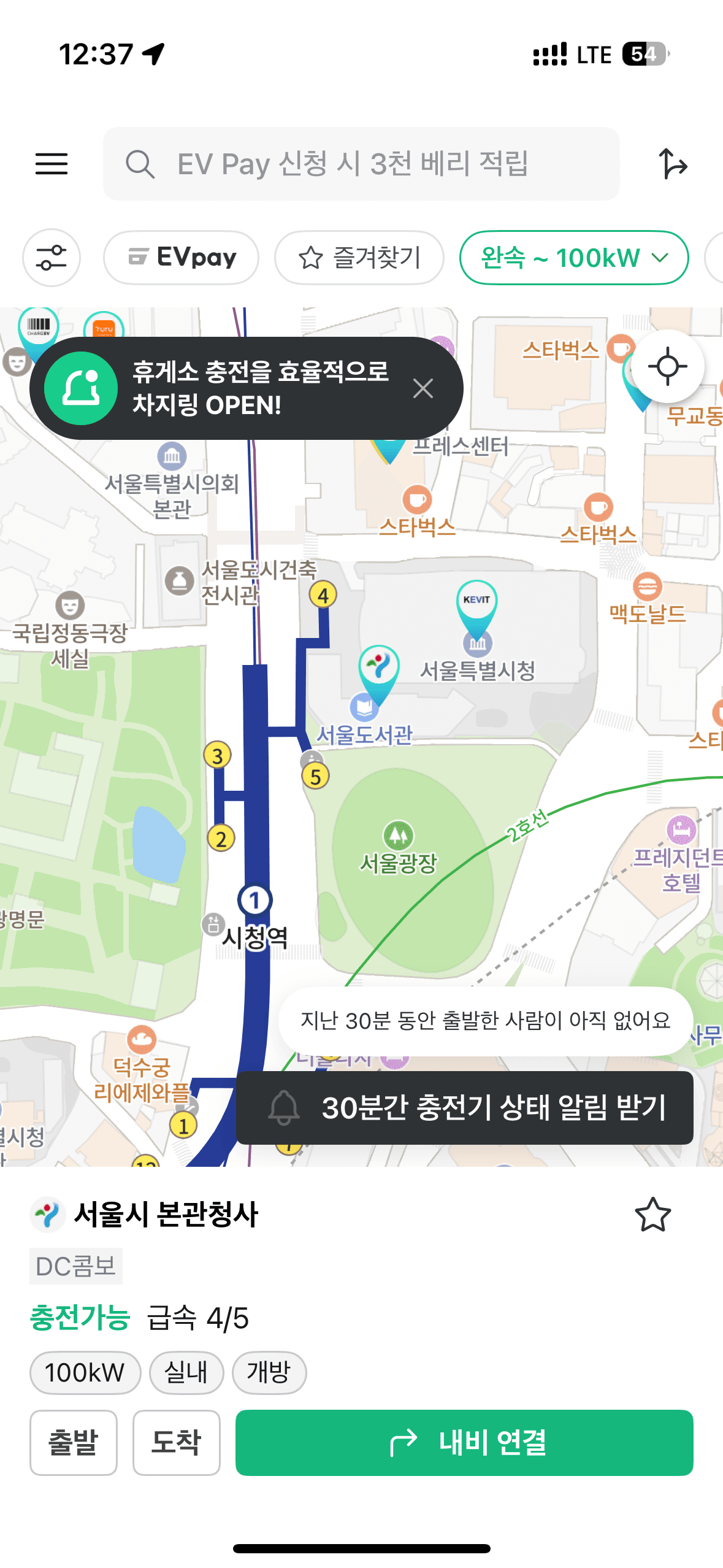Screen dimensions: 723x1568
Task: Click the search magnifier icon
Action: tap(141, 164)
